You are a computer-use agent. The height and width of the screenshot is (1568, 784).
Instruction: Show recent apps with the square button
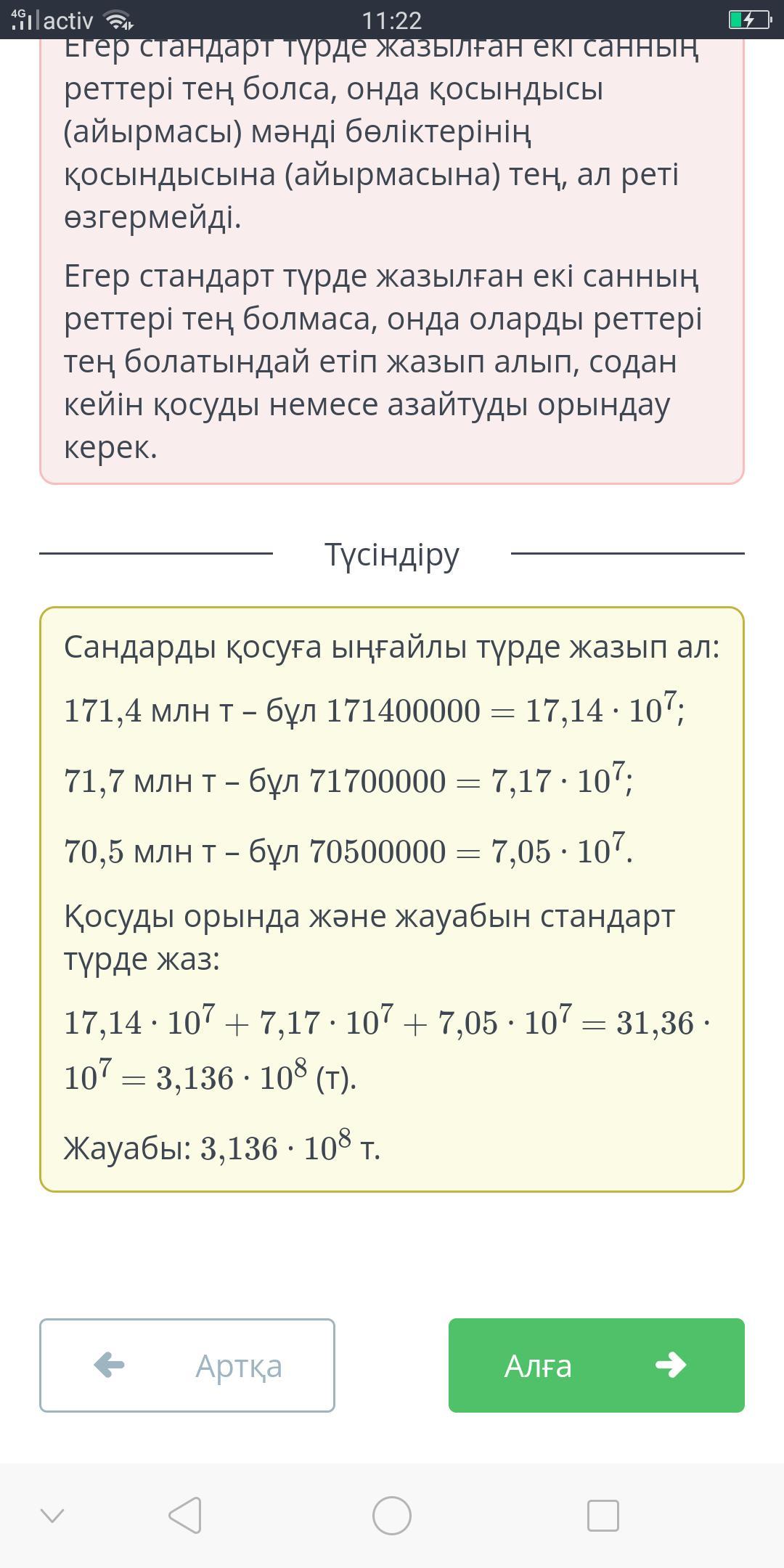603,1516
